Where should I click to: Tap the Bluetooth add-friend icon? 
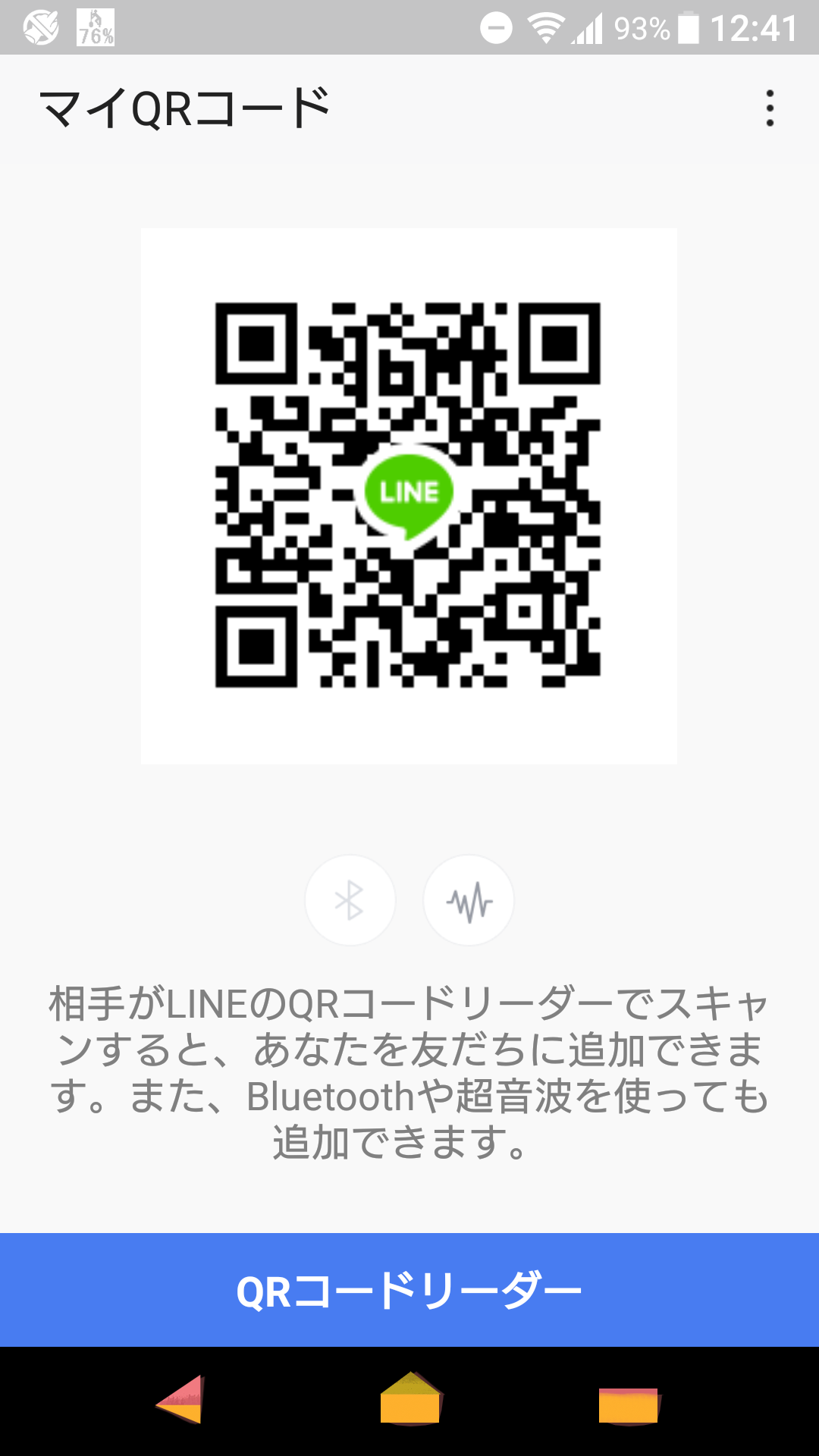point(350,900)
